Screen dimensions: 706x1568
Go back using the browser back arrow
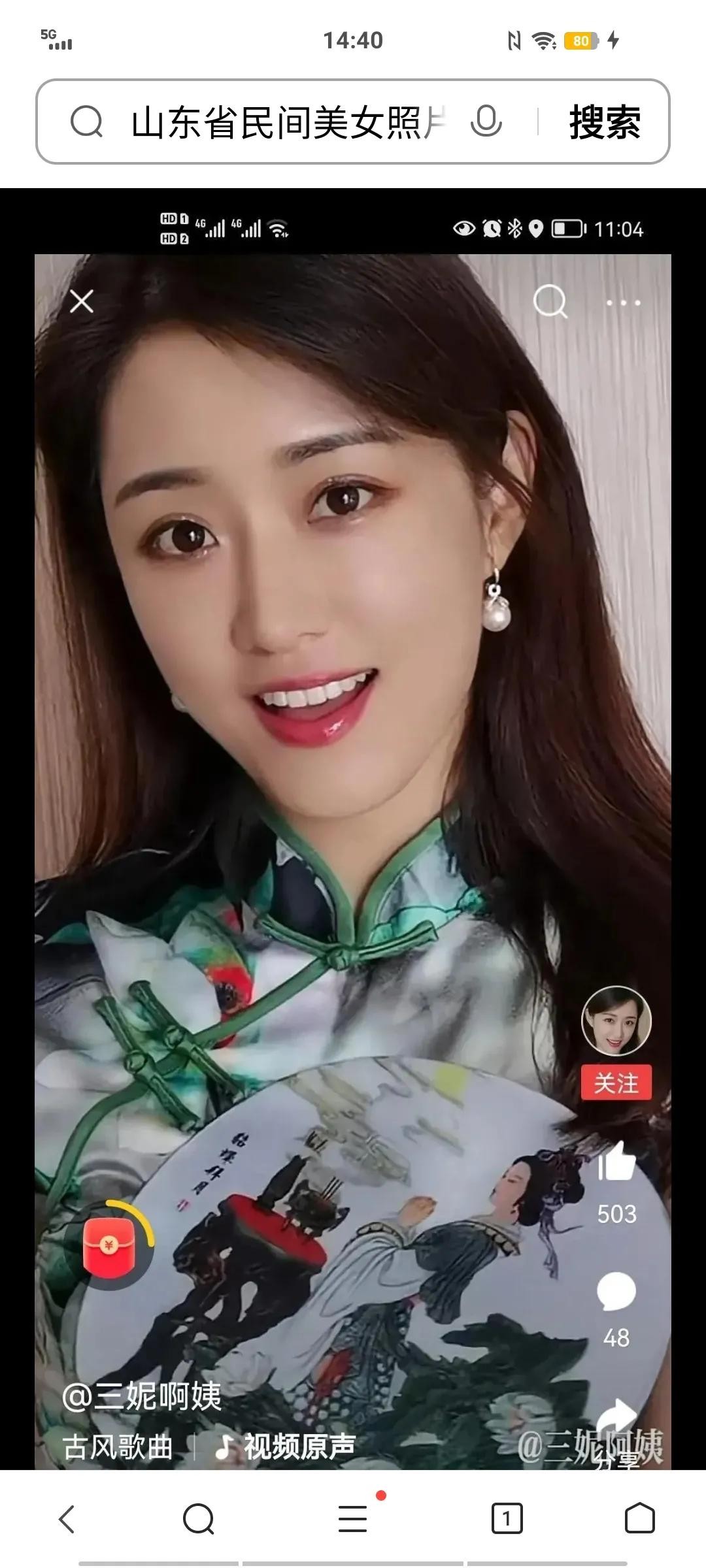(67, 1519)
